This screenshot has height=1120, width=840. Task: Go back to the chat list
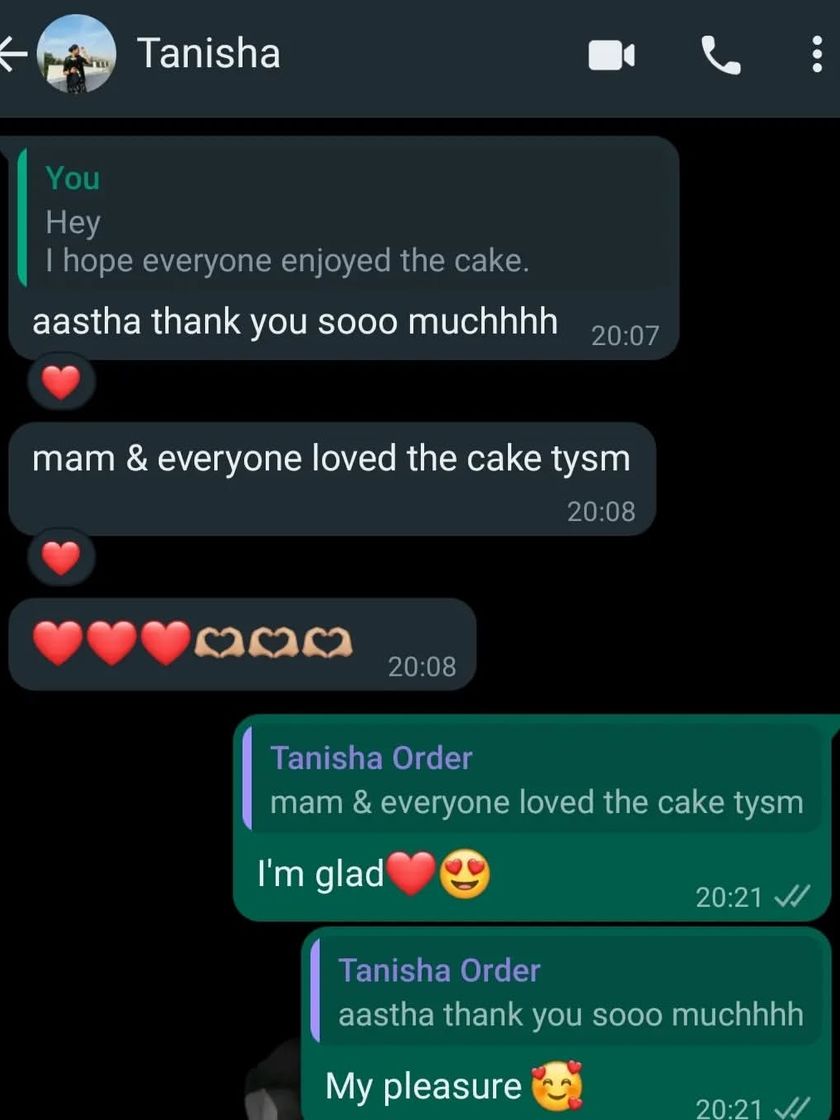coord(14,56)
